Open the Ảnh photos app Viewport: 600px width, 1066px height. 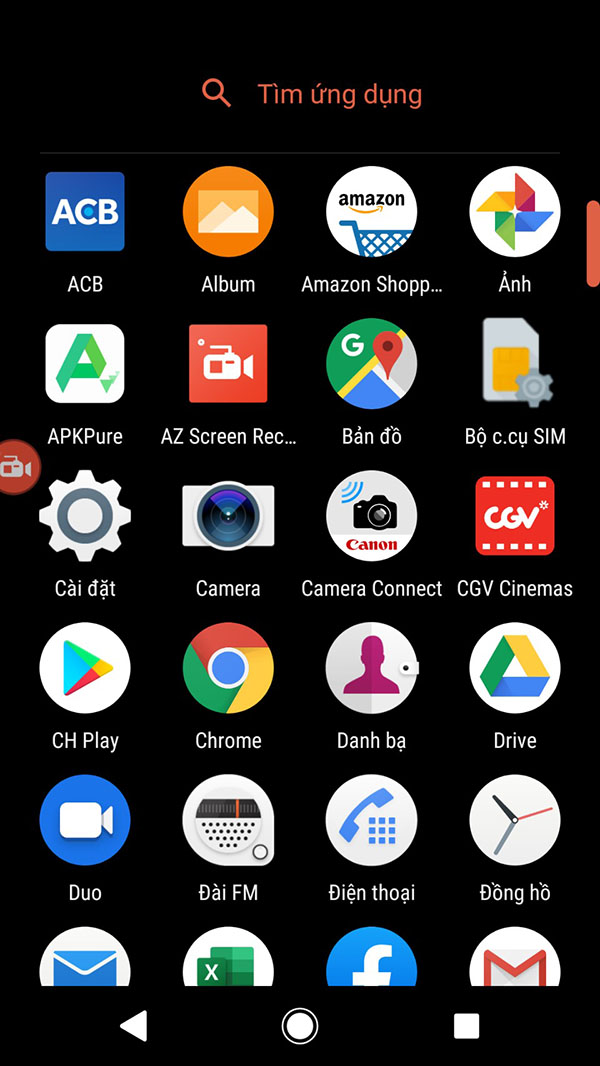[x=514, y=212]
